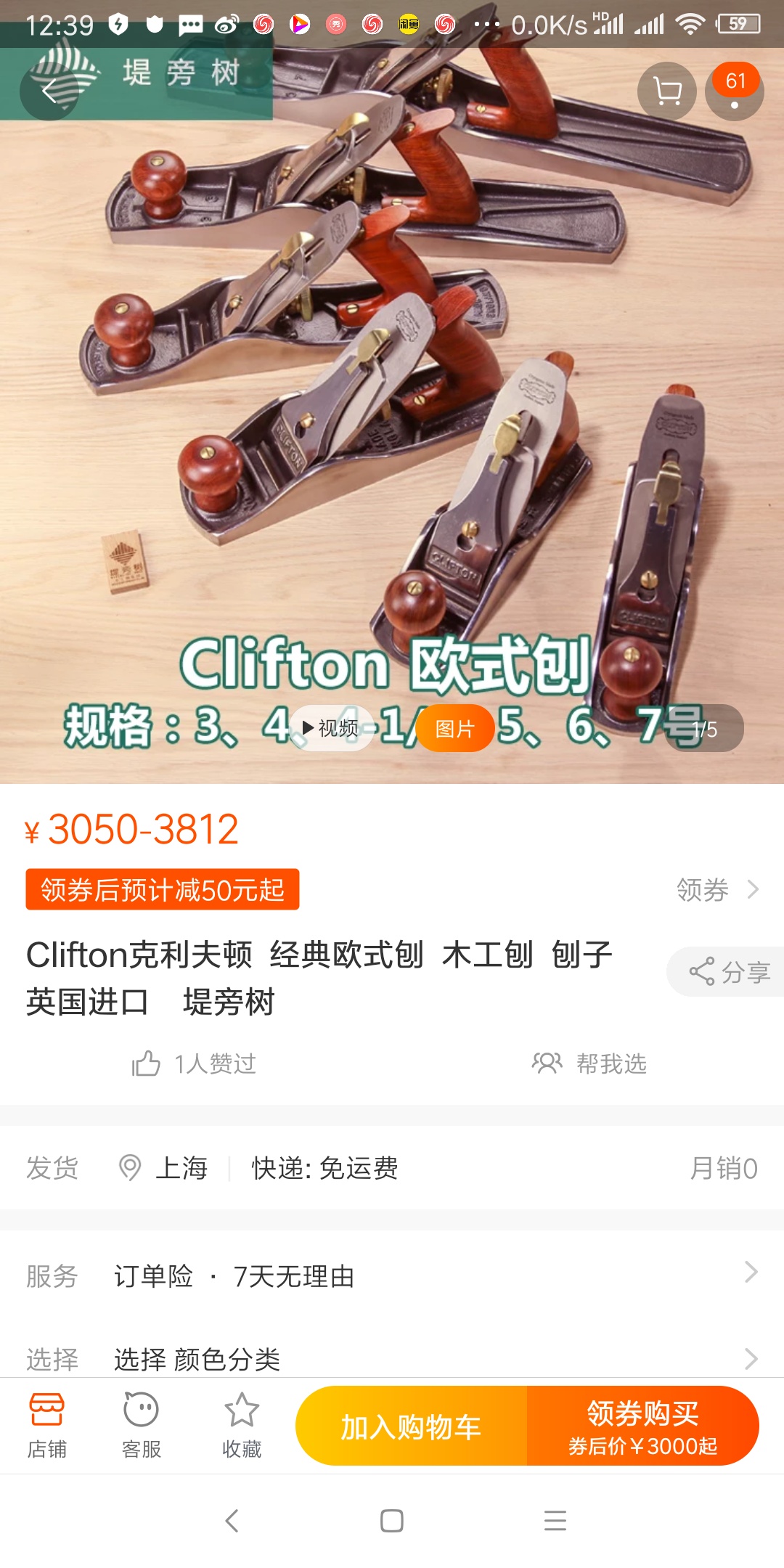The image size is (784, 1568).
Task: Go back using the top-left arrow
Action: coord(48,91)
